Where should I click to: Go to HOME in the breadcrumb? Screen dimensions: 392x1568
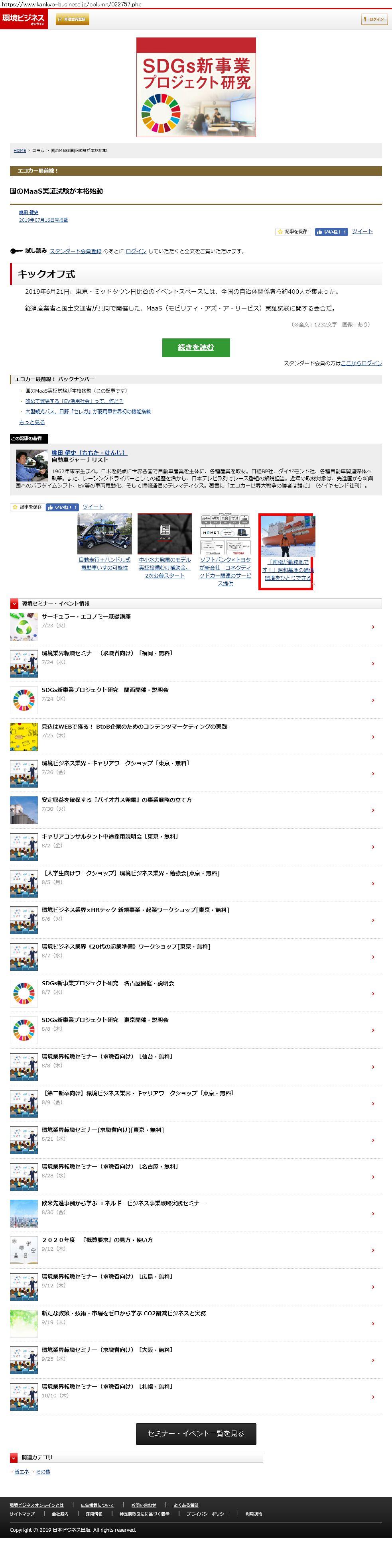(20, 150)
